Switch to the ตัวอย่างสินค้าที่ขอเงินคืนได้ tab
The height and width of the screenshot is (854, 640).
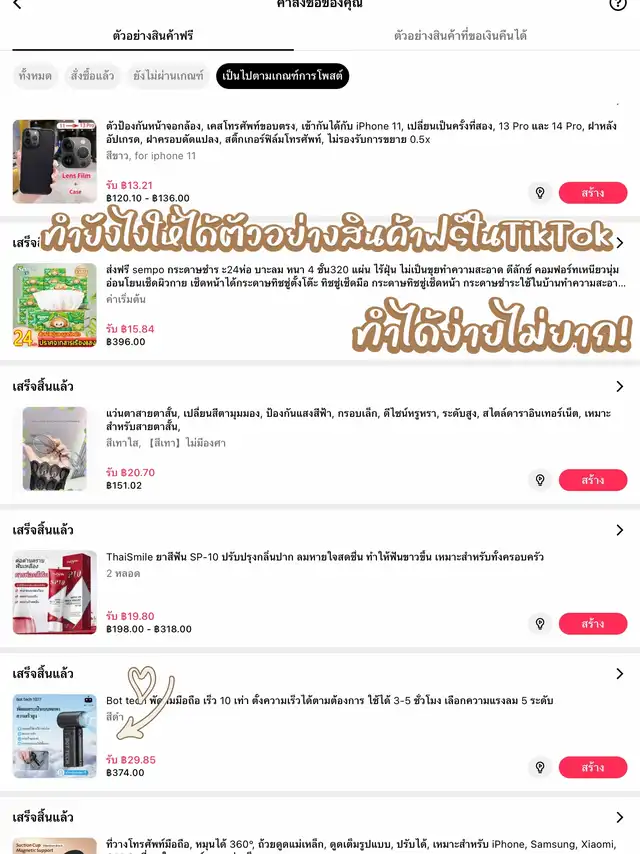pos(460,36)
